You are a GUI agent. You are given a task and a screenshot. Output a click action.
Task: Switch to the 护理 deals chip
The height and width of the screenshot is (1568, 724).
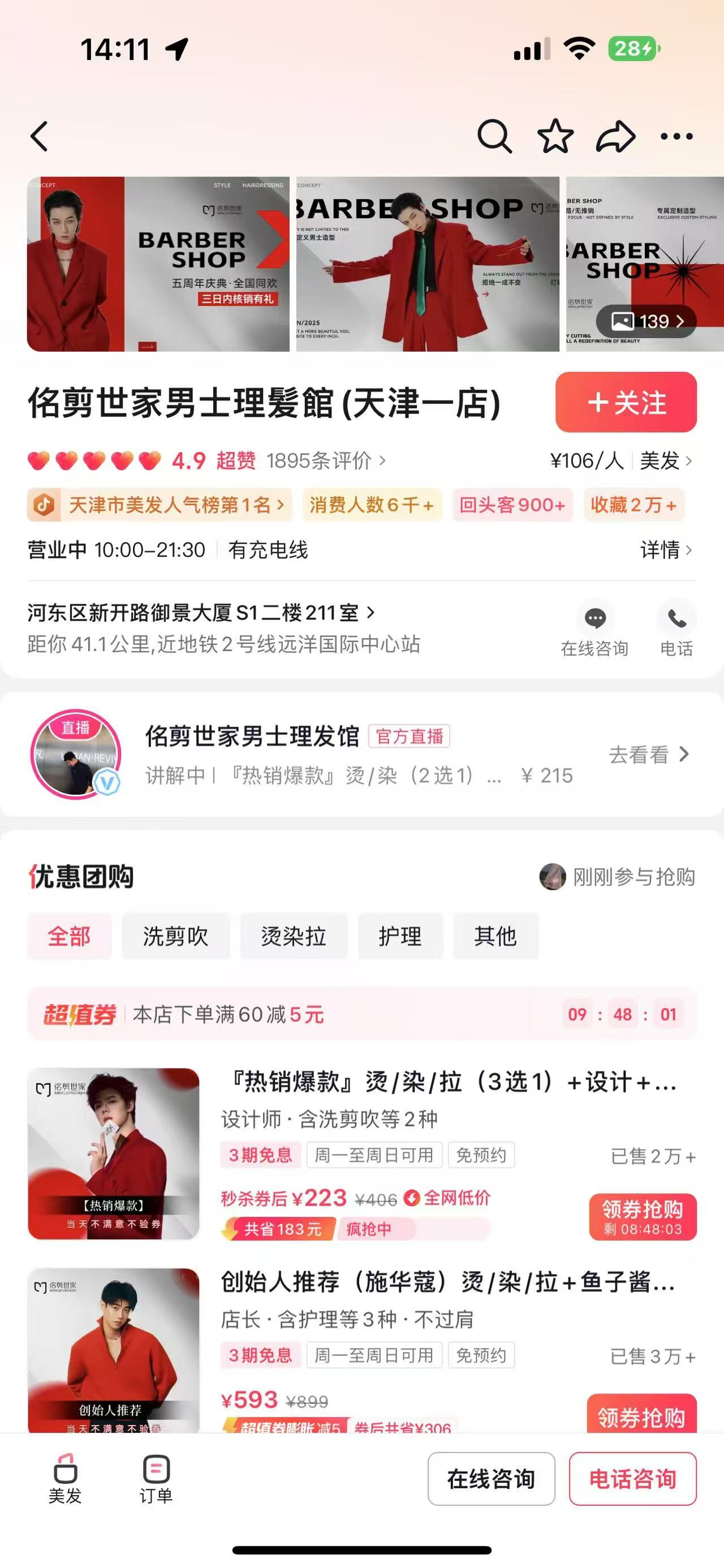(399, 936)
